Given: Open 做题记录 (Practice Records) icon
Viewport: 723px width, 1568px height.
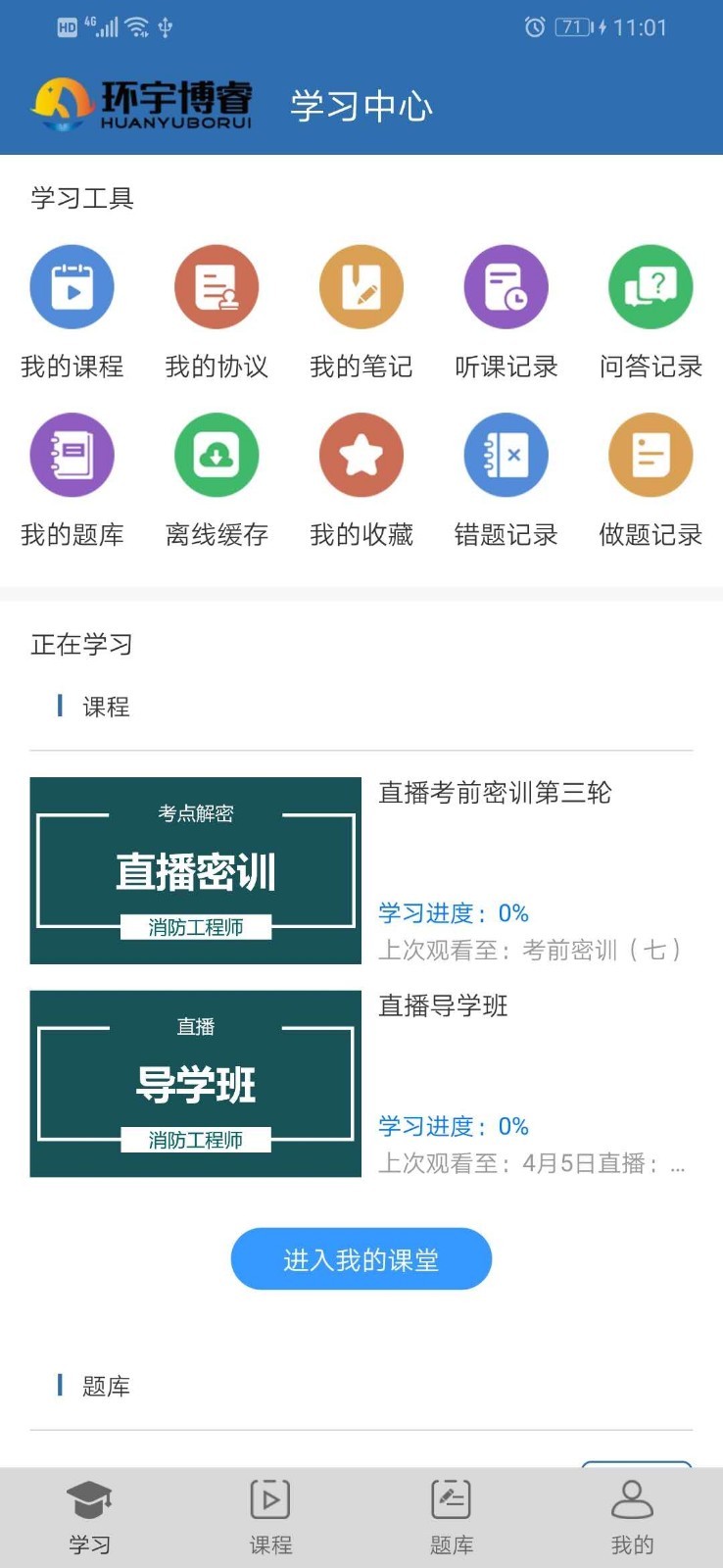Looking at the screenshot, I should [650, 454].
